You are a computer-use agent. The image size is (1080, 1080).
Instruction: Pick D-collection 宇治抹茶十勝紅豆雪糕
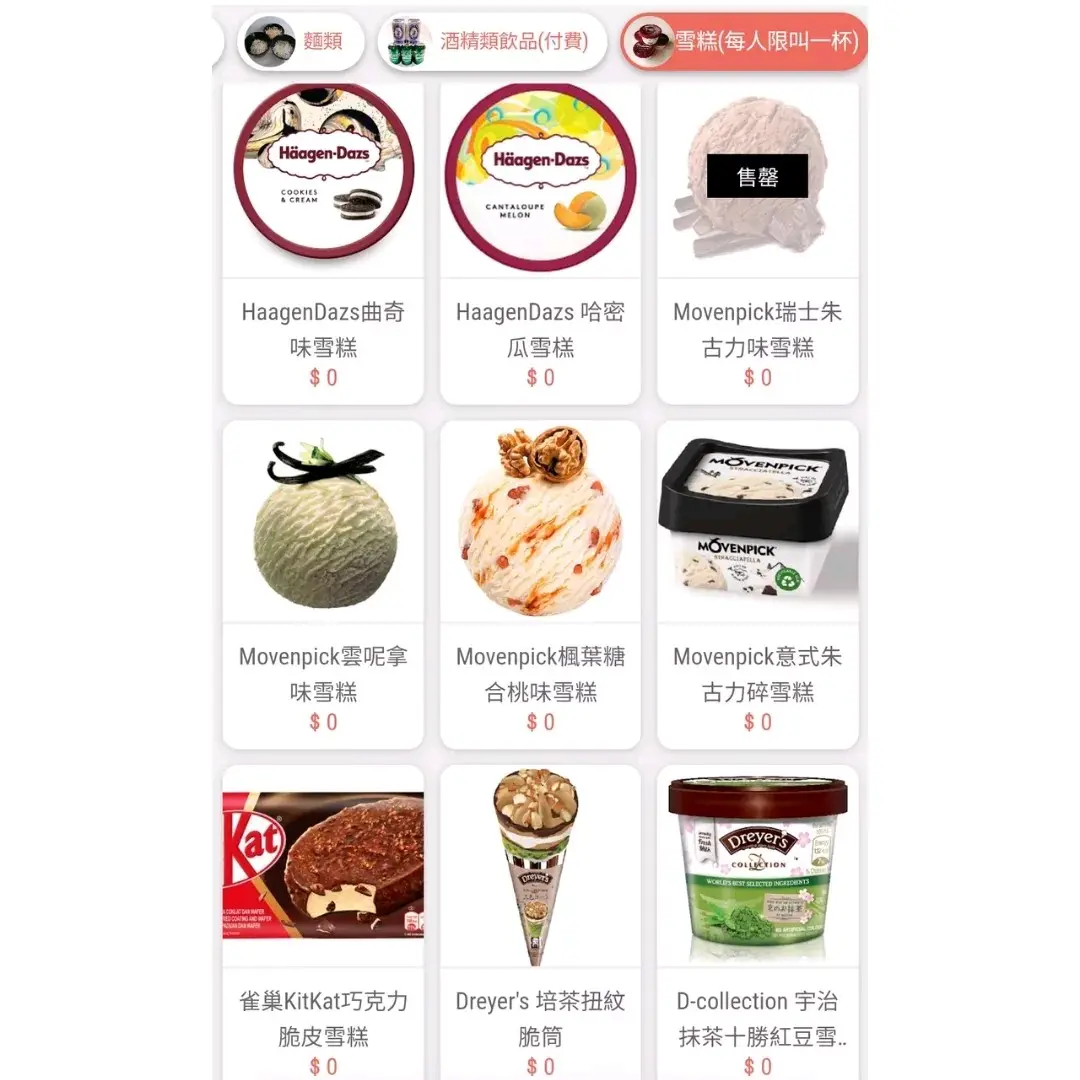[757, 920]
